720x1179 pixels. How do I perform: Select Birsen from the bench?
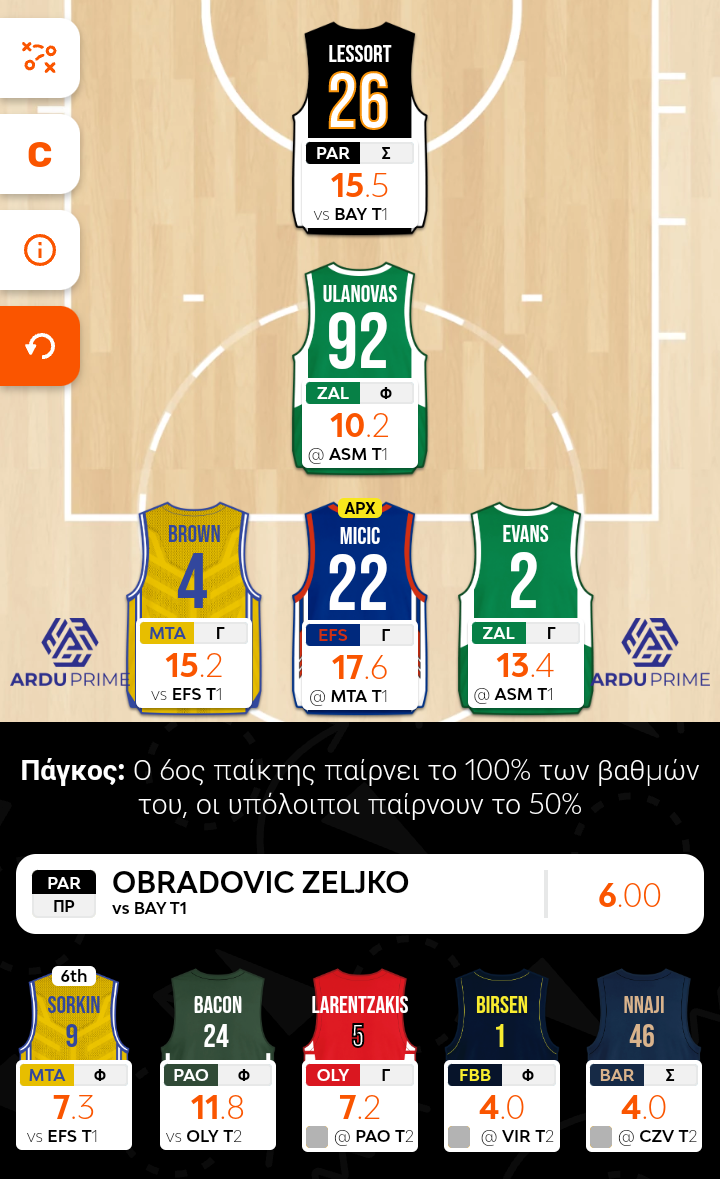pyautogui.click(x=501, y=1060)
